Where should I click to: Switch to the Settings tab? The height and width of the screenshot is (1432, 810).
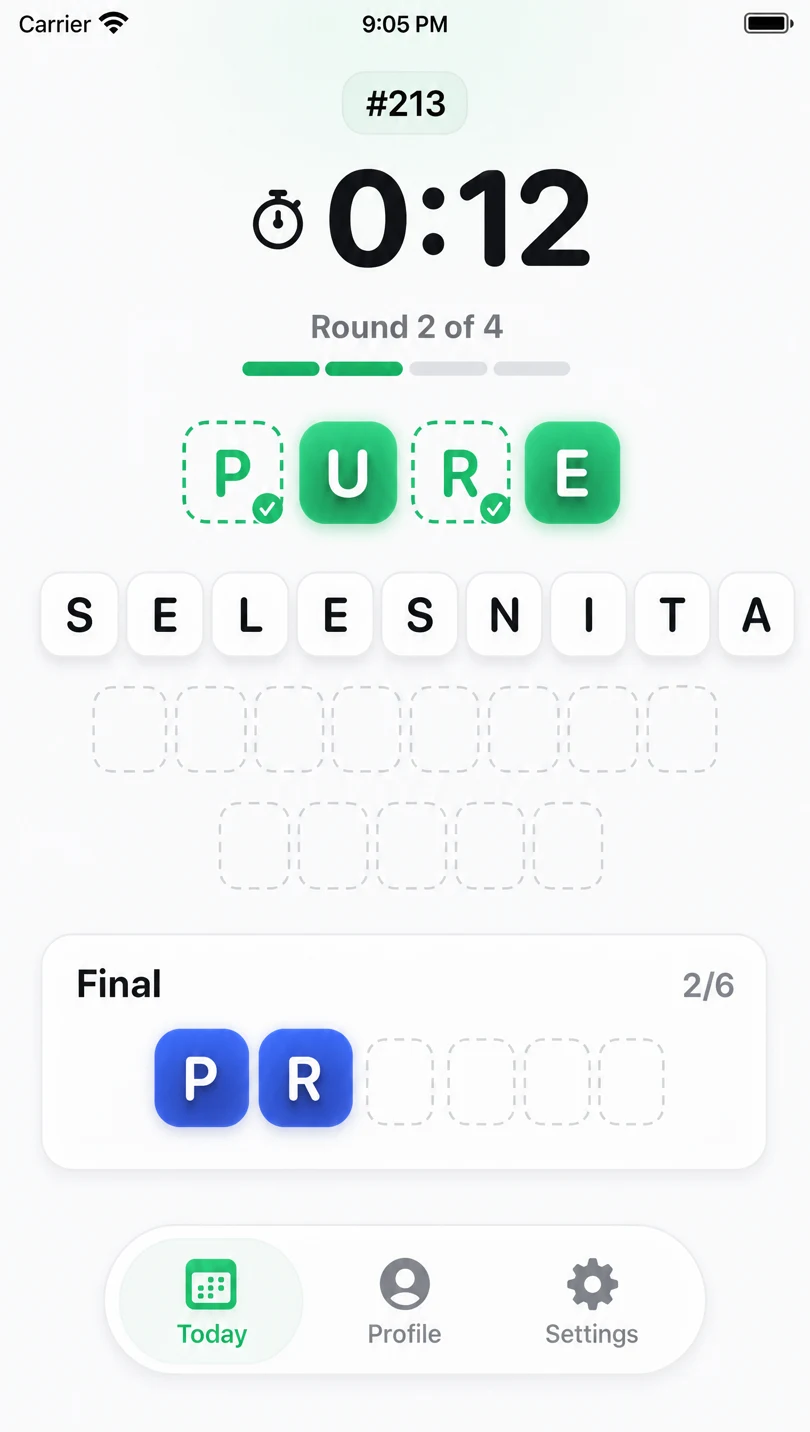tap(592, 1301)
